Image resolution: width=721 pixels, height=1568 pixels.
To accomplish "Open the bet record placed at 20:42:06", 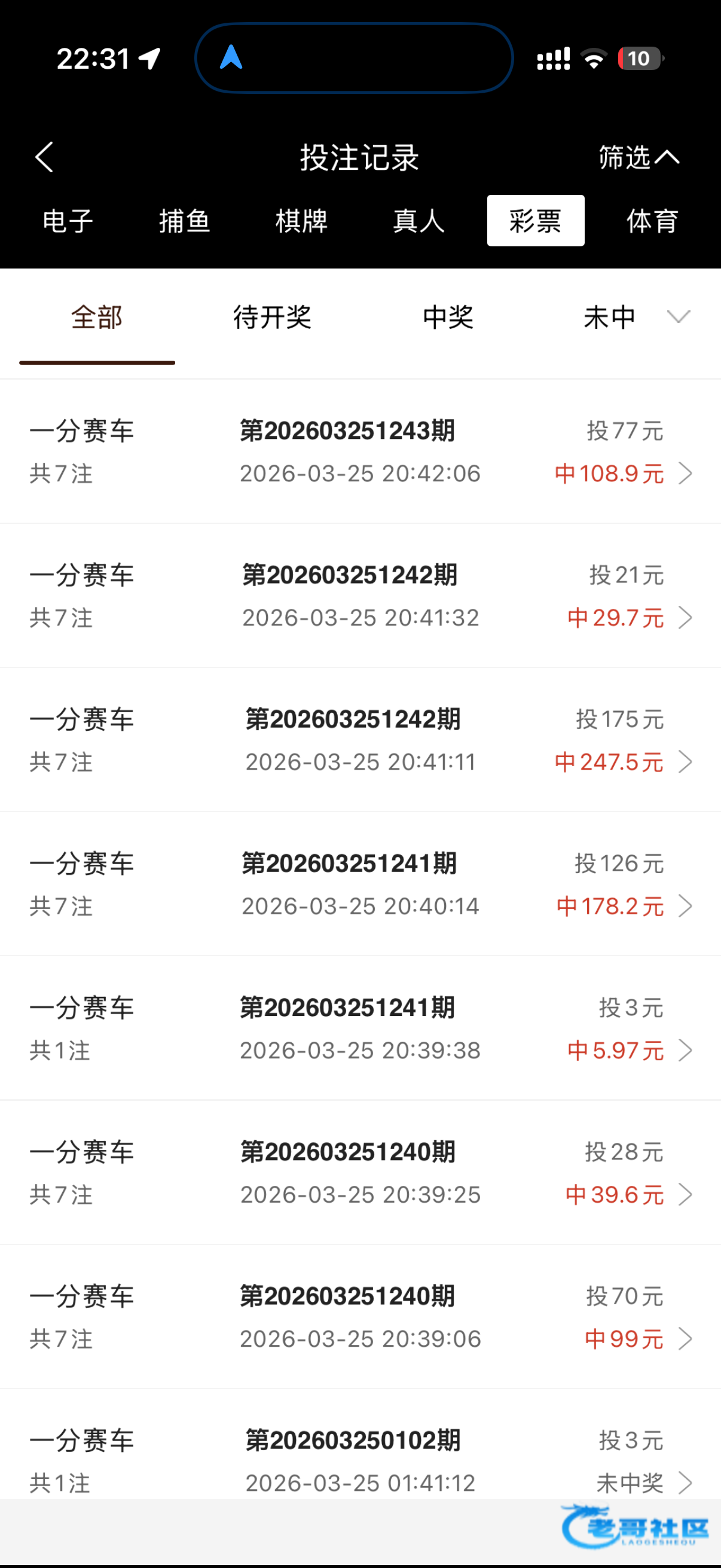I will click(360, 452).
